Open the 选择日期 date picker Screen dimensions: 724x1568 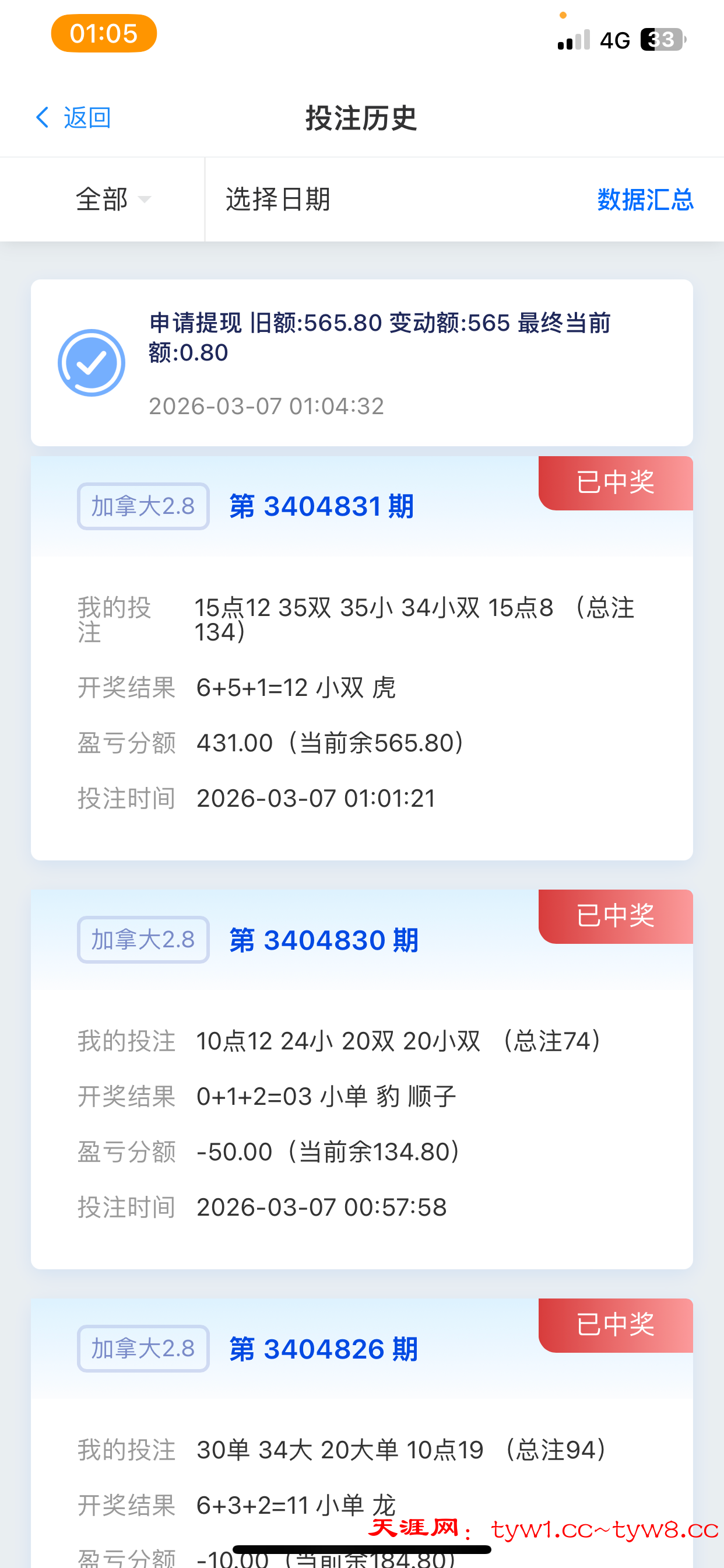pos(278,199)
